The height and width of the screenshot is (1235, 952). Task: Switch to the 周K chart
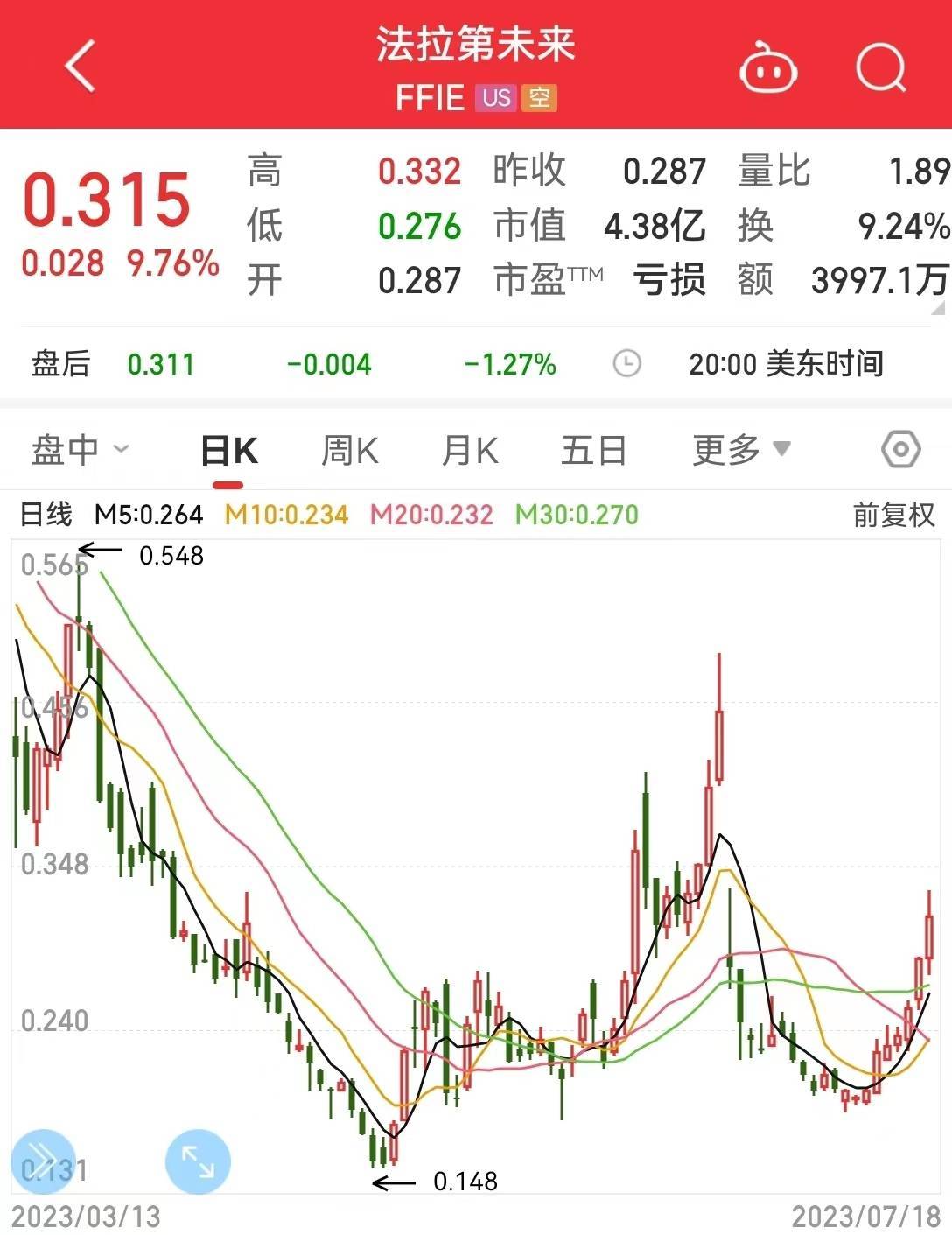pyautogui.click(x=349, y=452)
